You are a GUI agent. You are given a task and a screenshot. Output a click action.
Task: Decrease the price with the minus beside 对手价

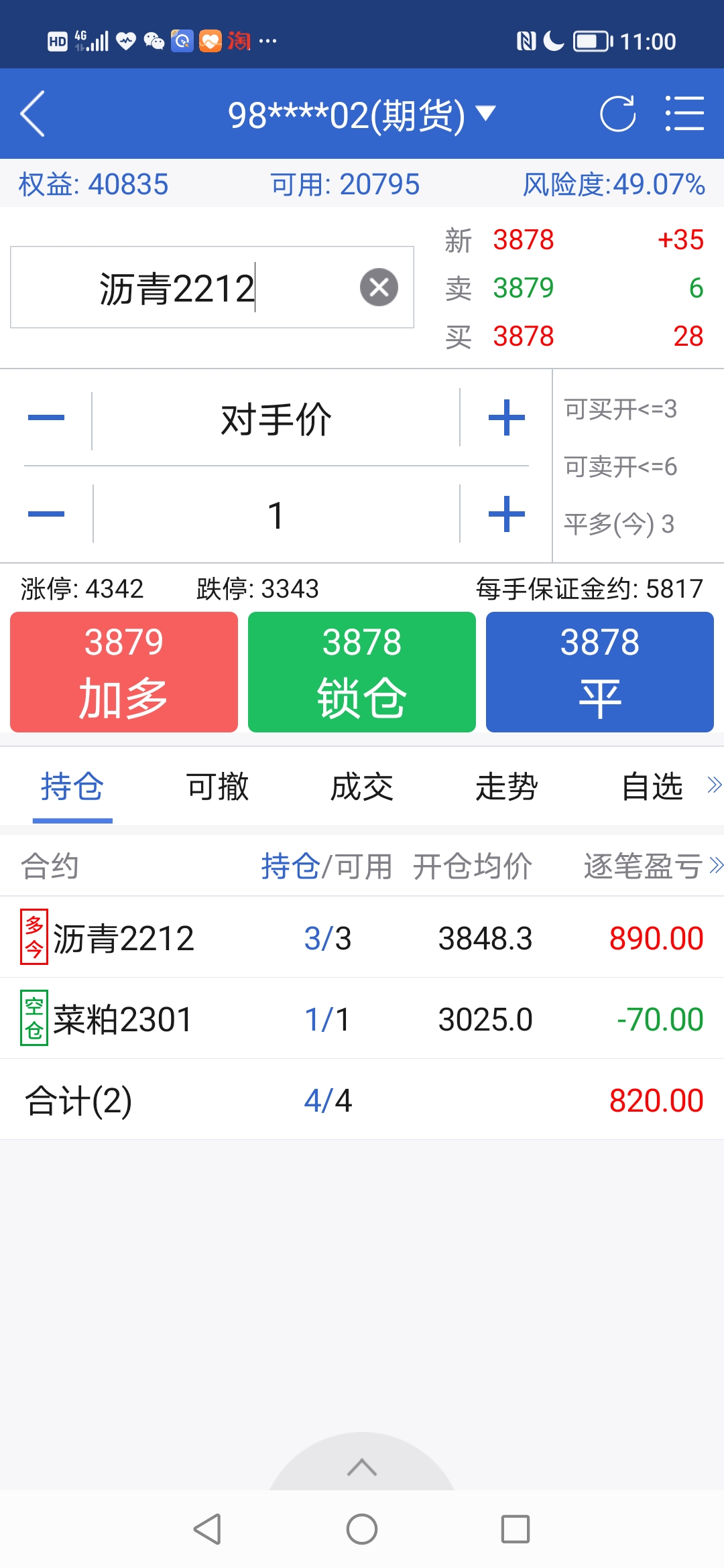click(x=46, y=418)
